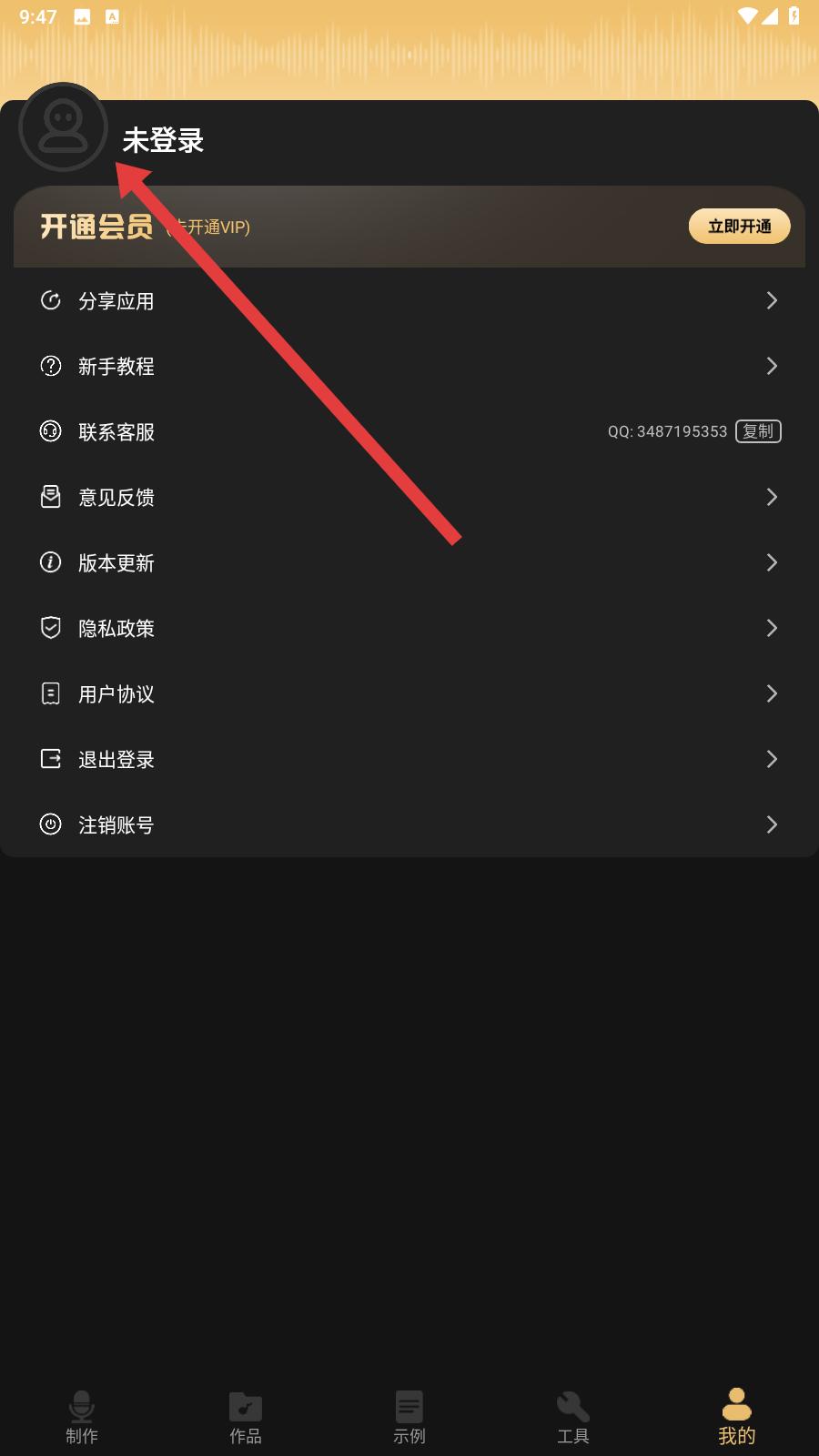
Task: Switch to the 制作 tab
Action: click(82, 1417)
